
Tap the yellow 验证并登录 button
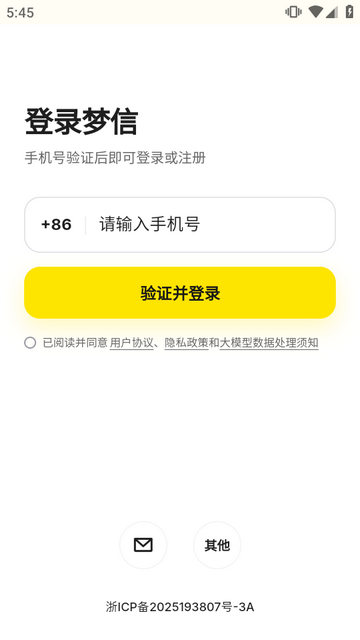(x=180, y=293)
